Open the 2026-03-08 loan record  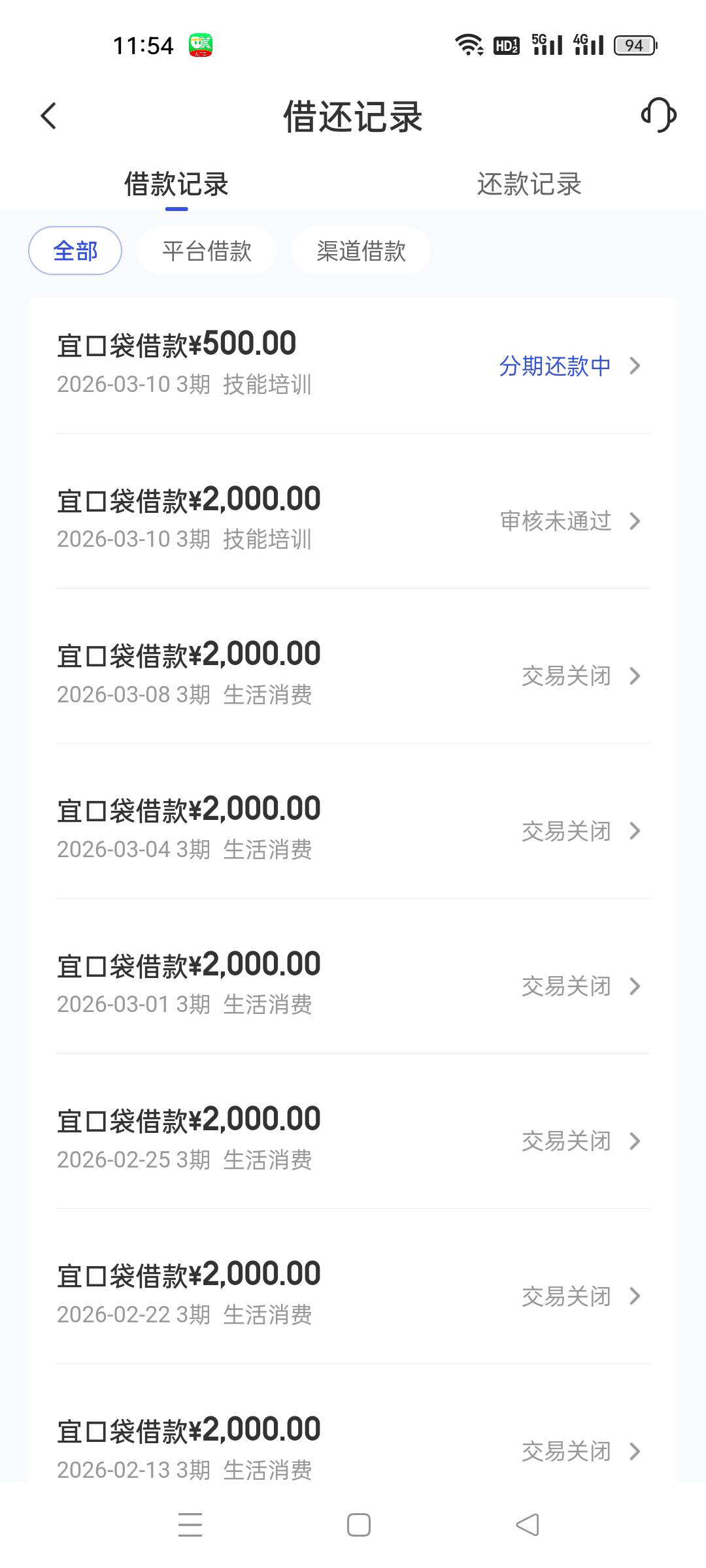click(x=353, y=674)
